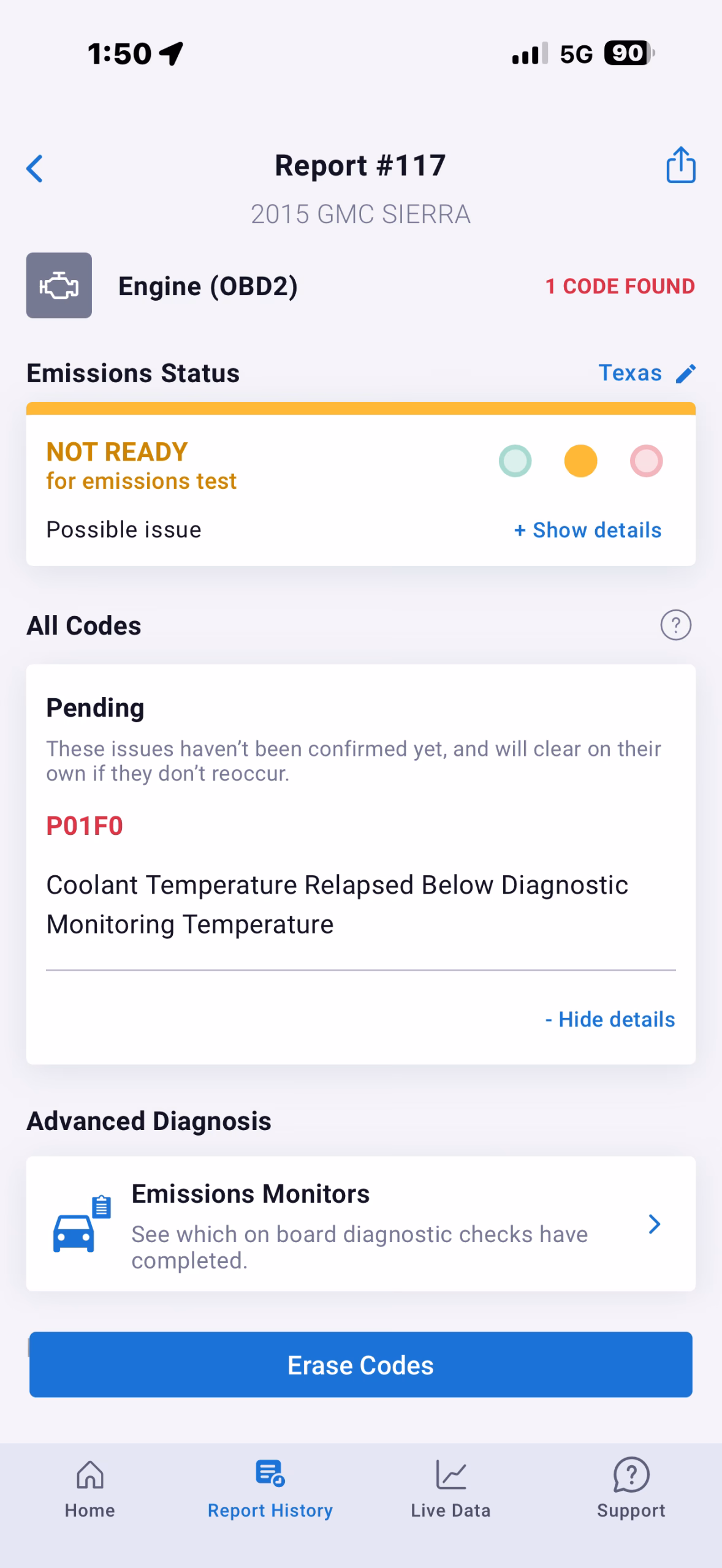This screenshot has width=722, height=1568.
Task: Go to the Support tab
Action: tap(631, 1488)
